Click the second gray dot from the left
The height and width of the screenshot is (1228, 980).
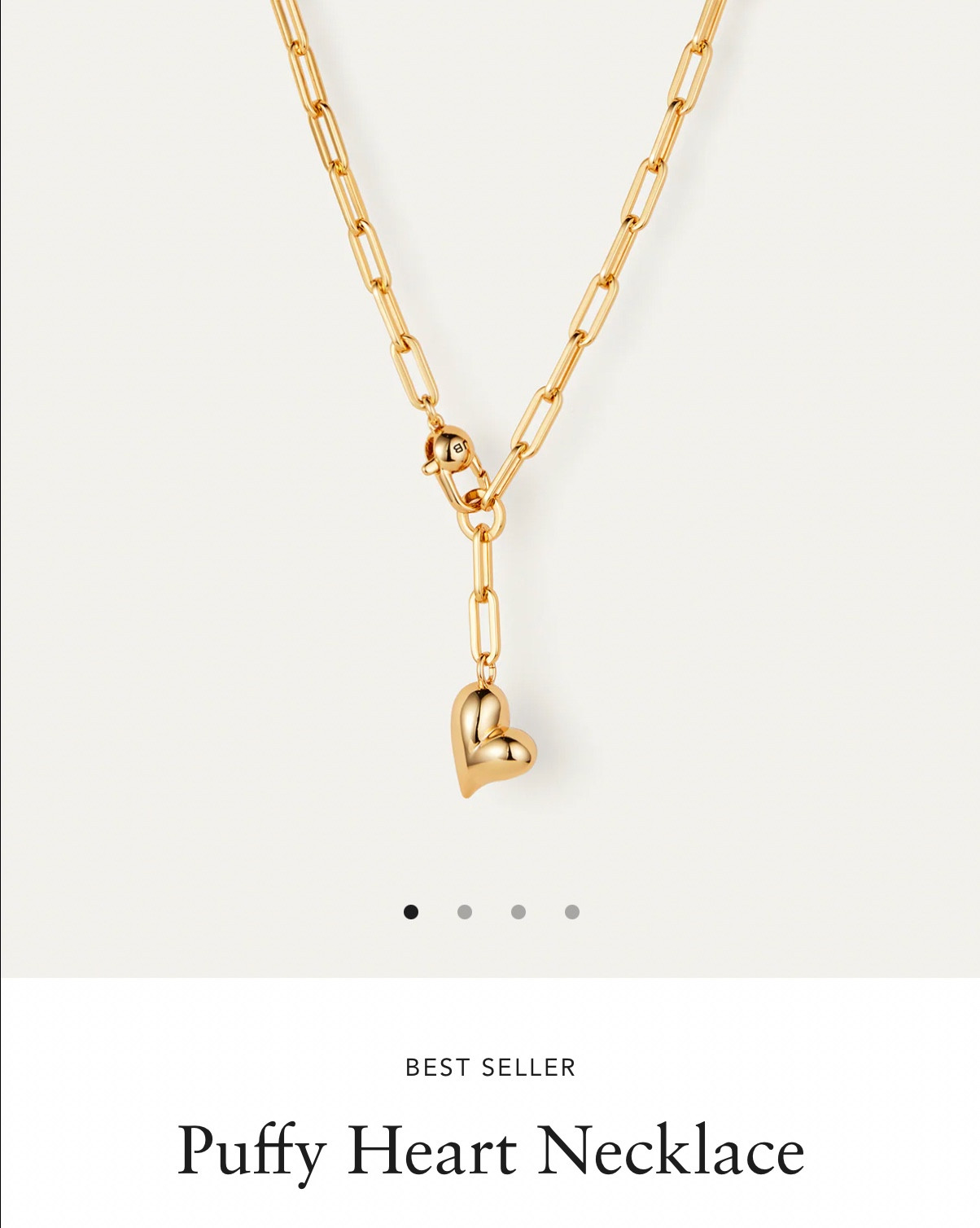pyautogui.click(x=464, y=911)
